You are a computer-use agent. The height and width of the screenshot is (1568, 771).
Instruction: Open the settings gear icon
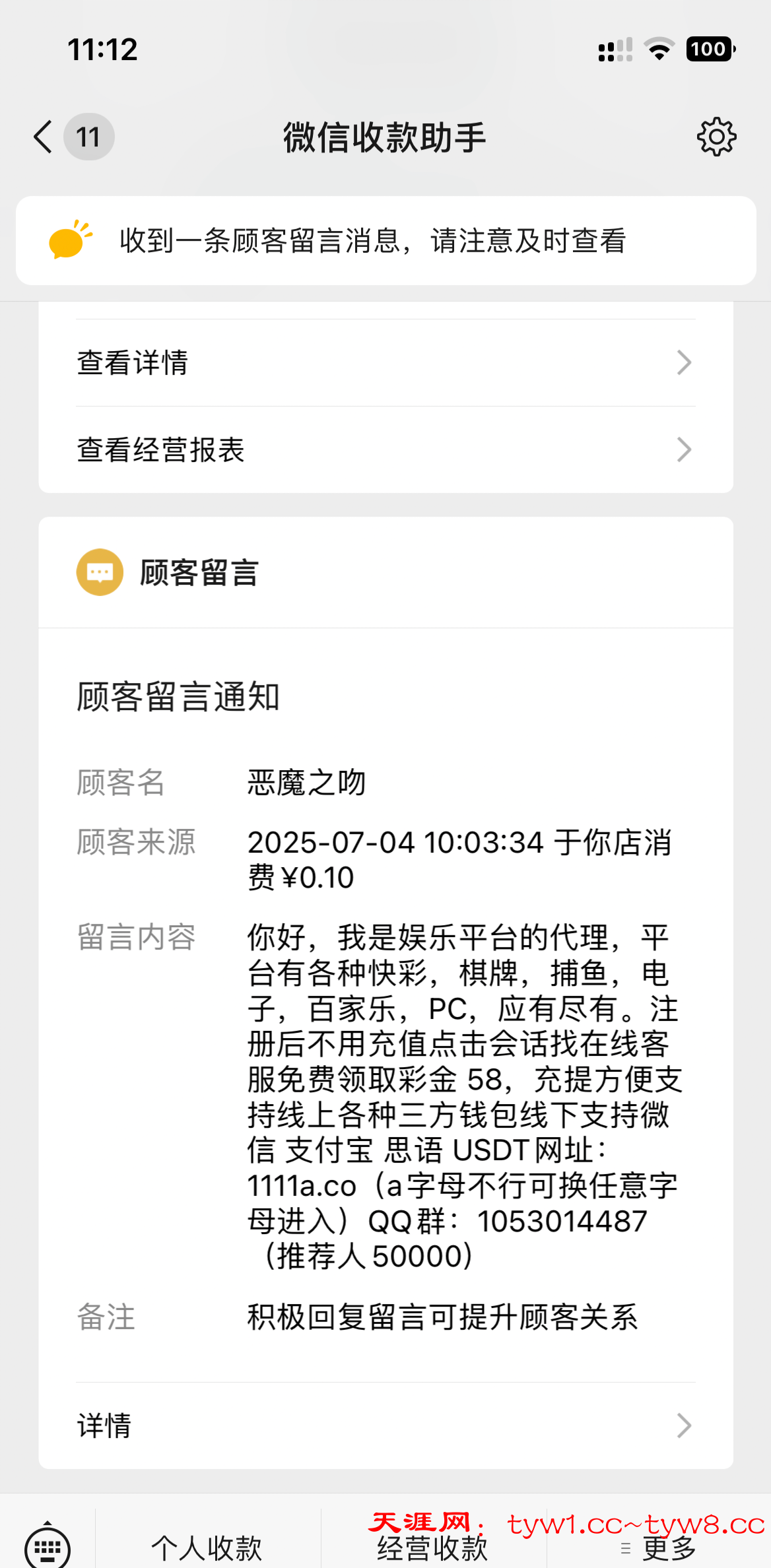(716, 137)
